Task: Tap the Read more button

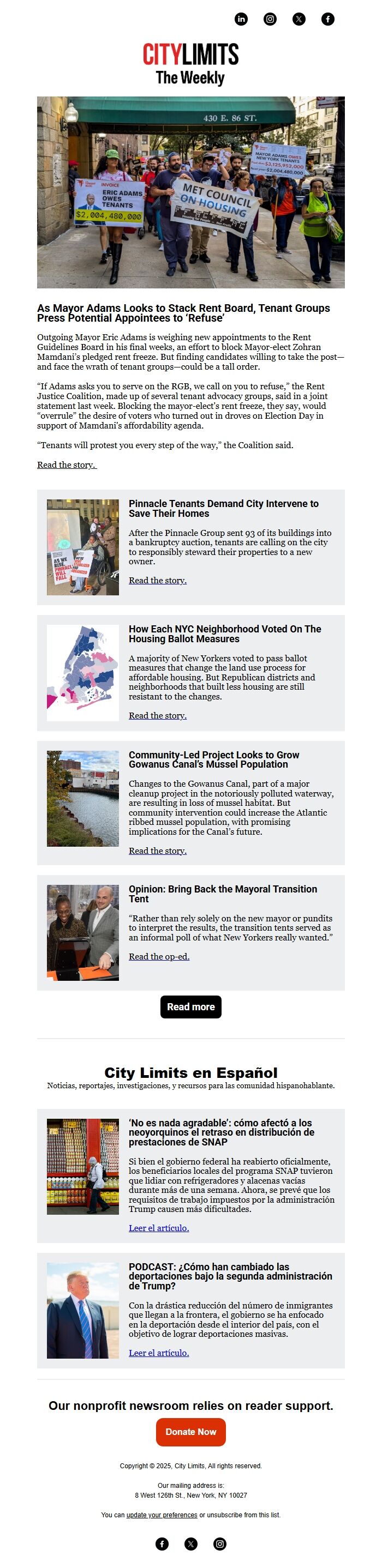Action: [190, 1007]
